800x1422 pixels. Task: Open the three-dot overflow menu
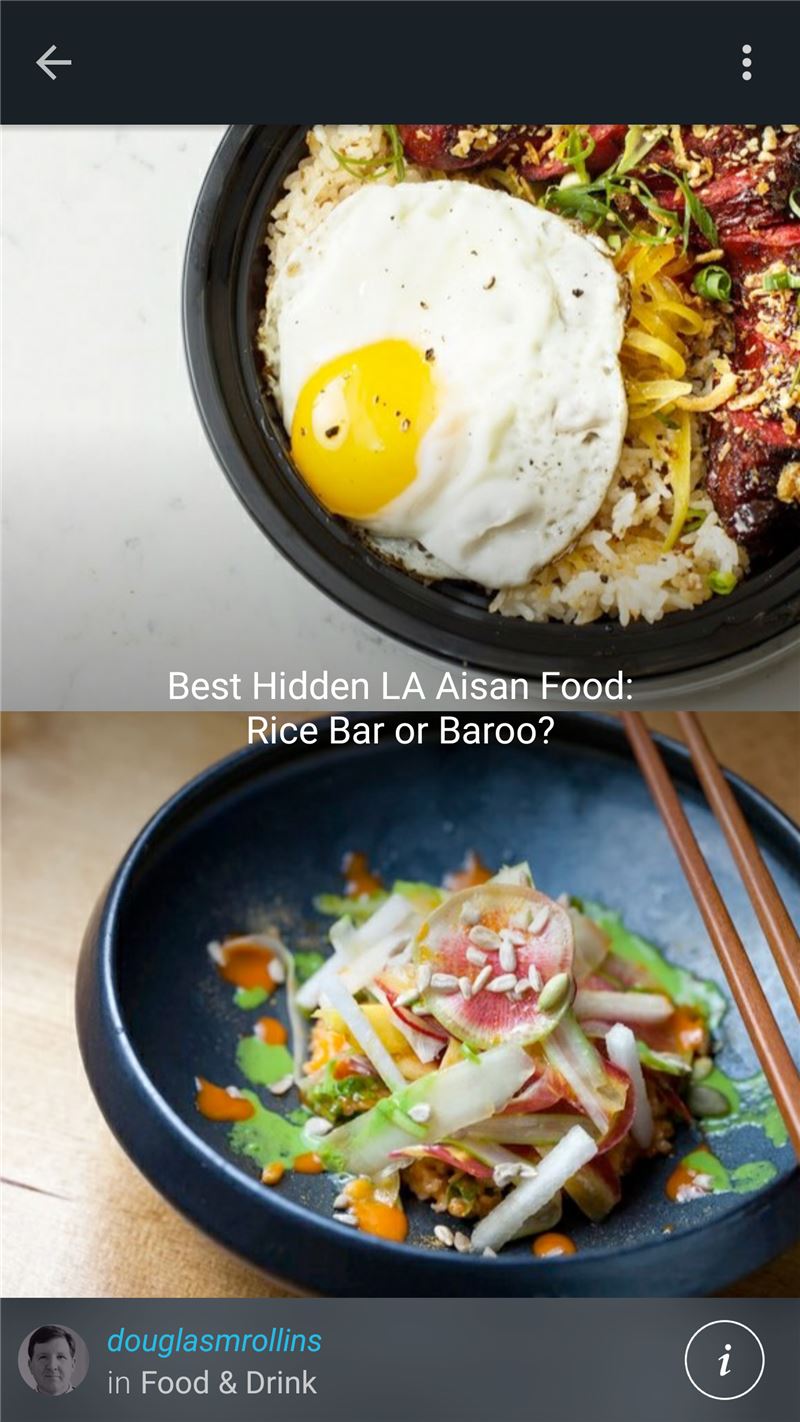coord(746,62)
